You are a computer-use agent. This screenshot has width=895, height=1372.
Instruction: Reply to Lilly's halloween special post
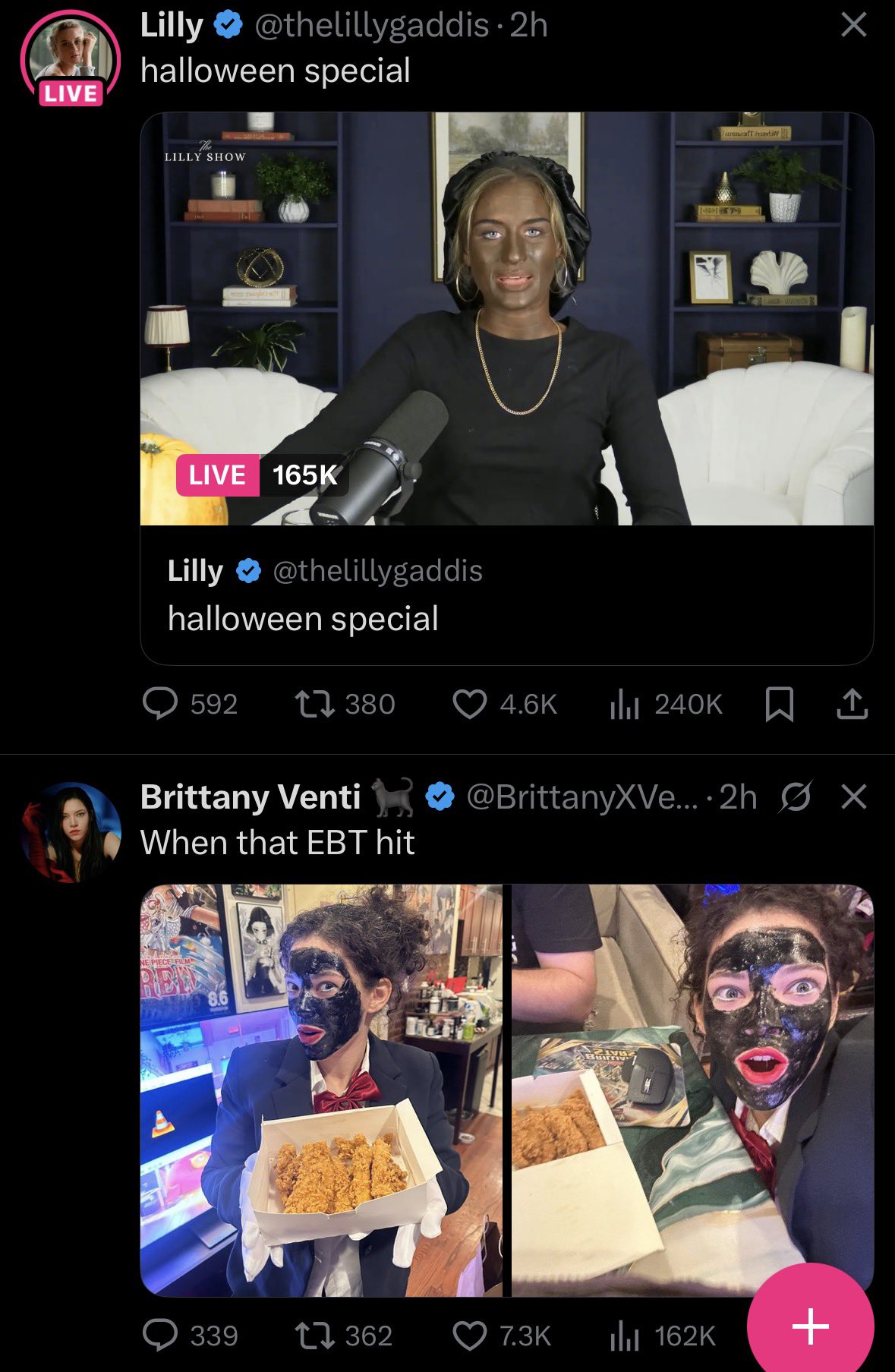[x=160, y=704]
